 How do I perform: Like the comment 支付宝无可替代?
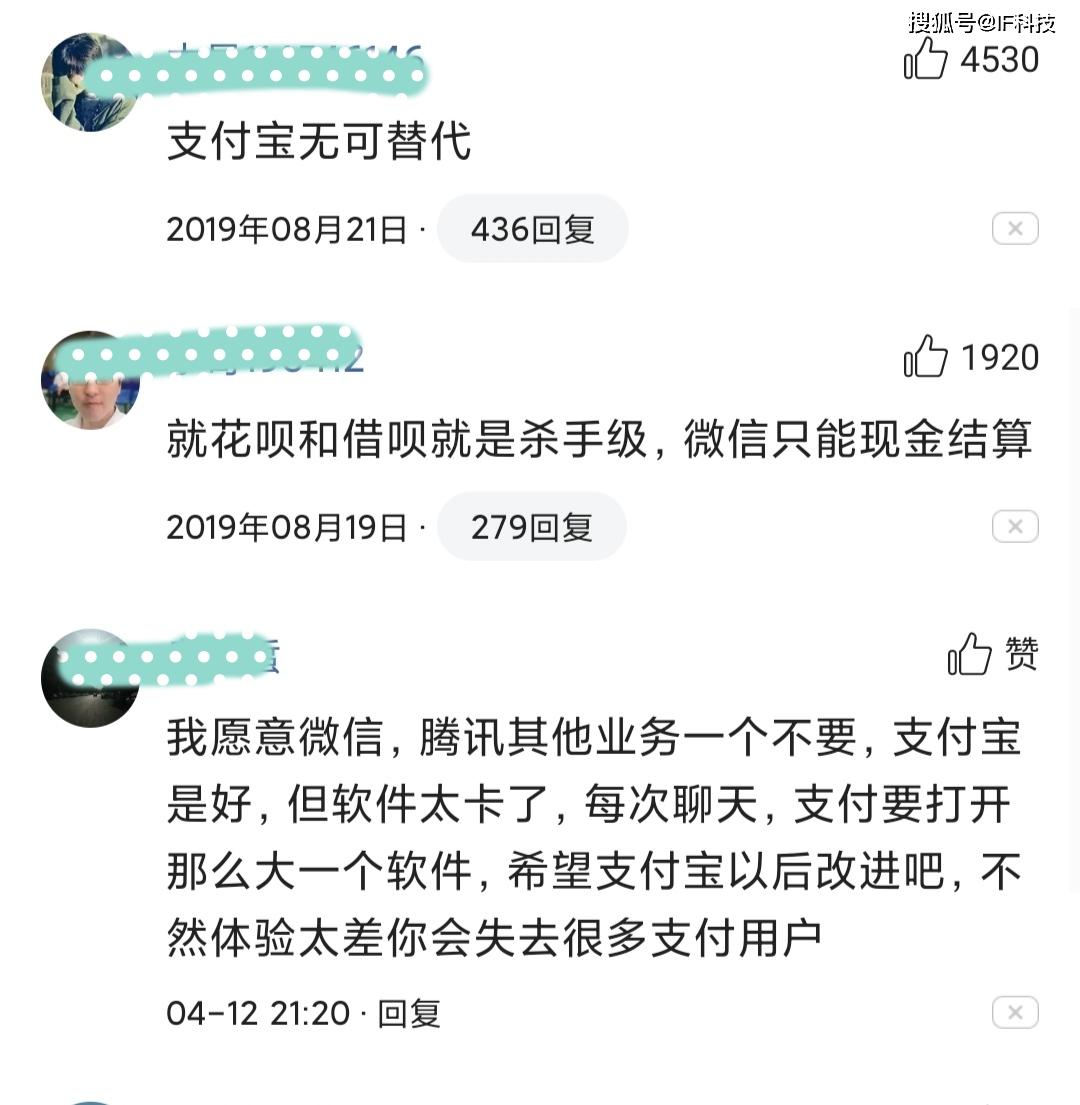[x=926, y=60]
